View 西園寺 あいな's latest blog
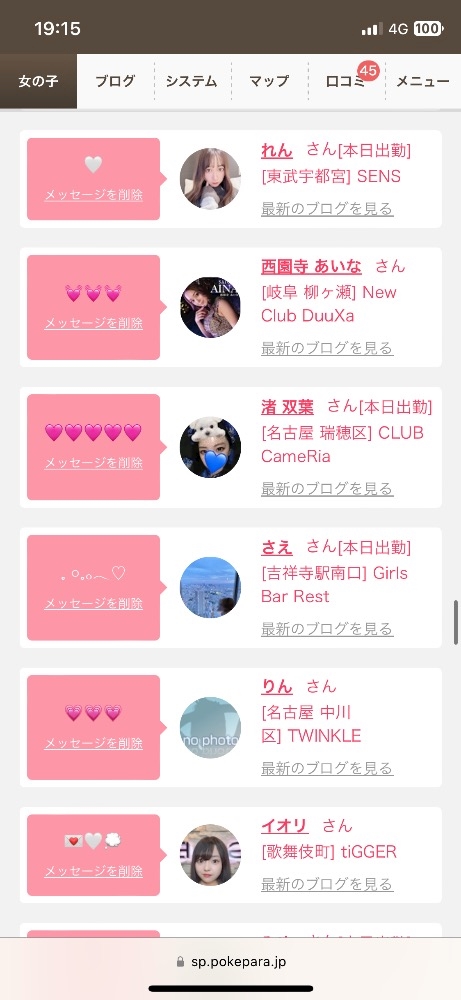Viewport: 461px width, 1000px height. point(327,348)
